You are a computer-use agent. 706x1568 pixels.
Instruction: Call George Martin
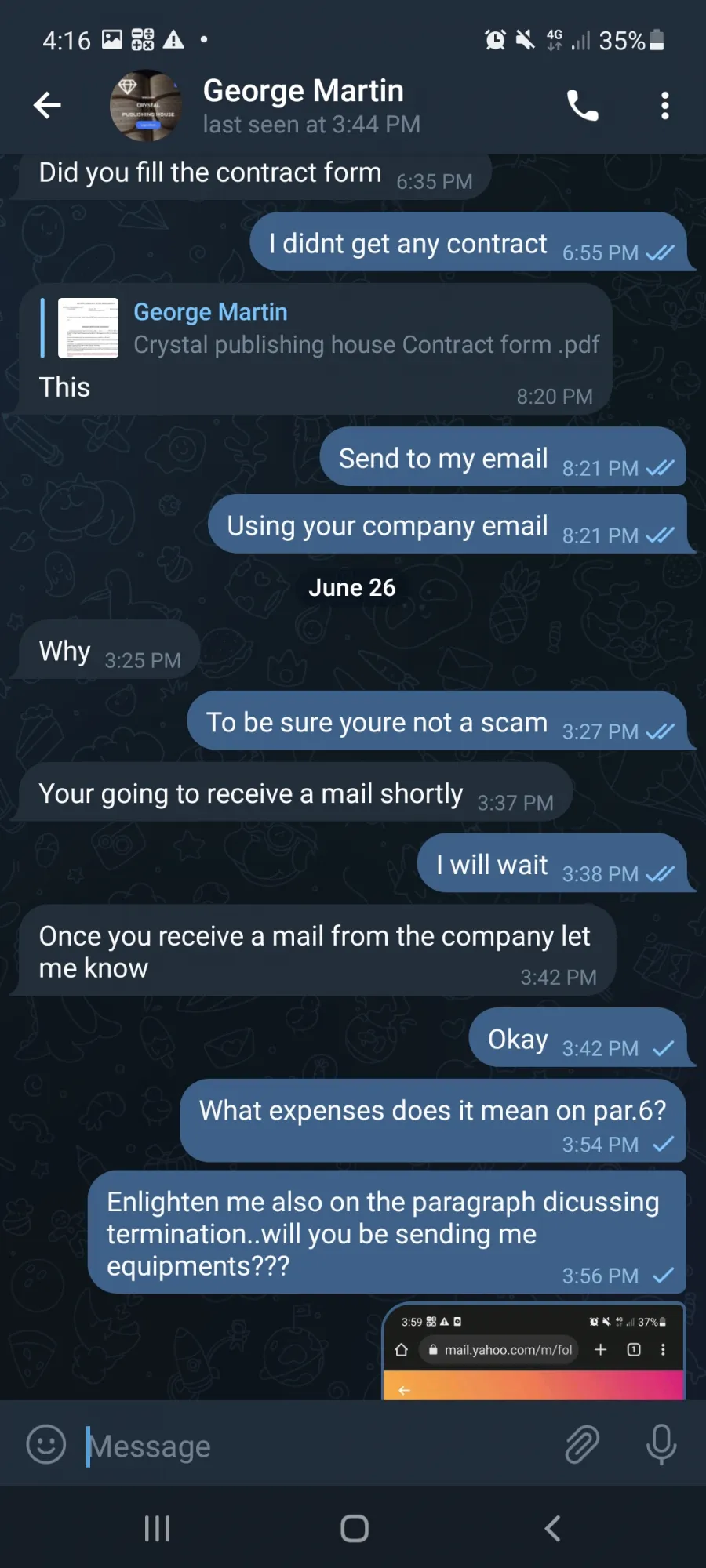coord(583,105)
